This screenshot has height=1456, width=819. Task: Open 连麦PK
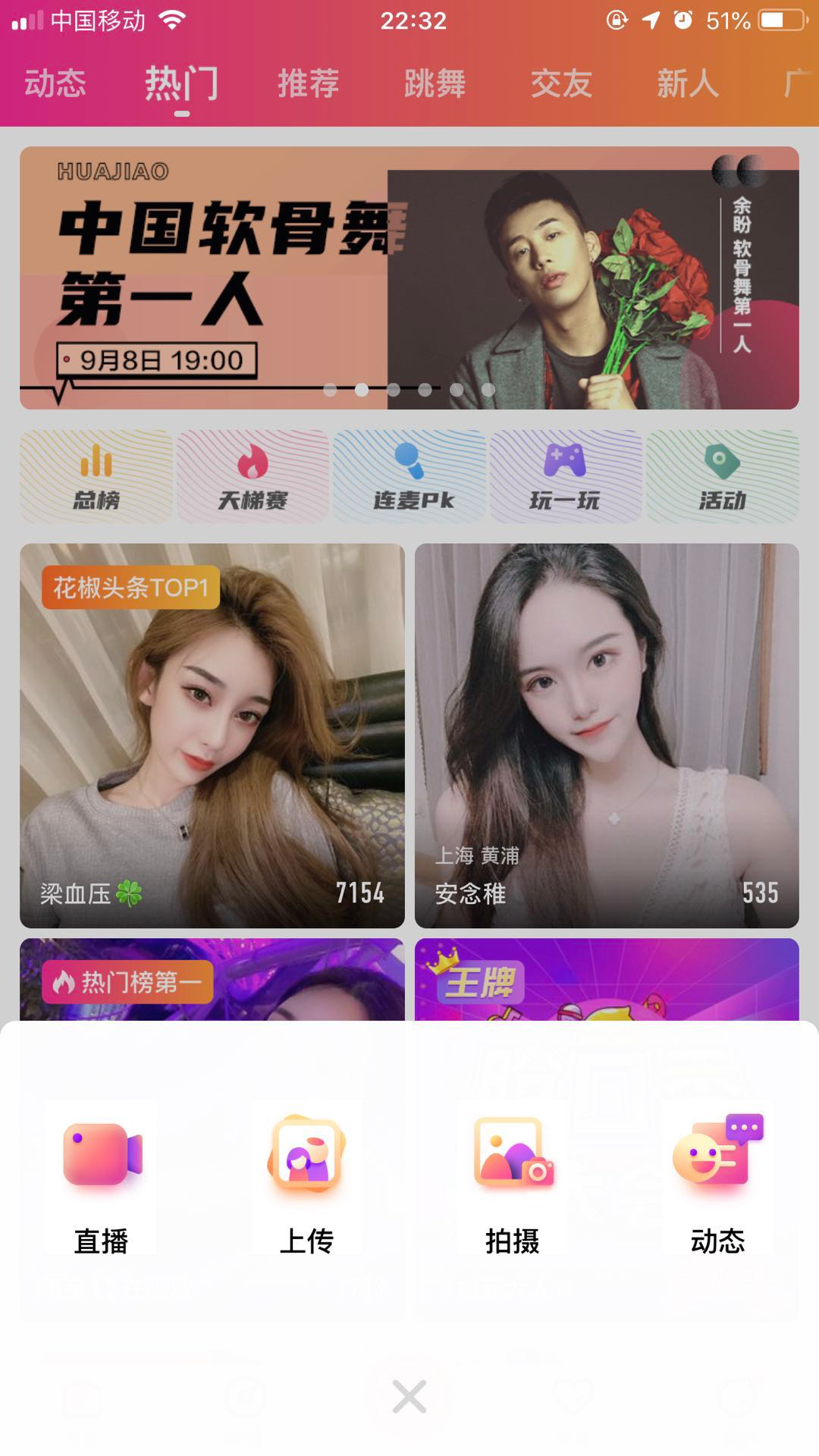[x=409, y=476]
